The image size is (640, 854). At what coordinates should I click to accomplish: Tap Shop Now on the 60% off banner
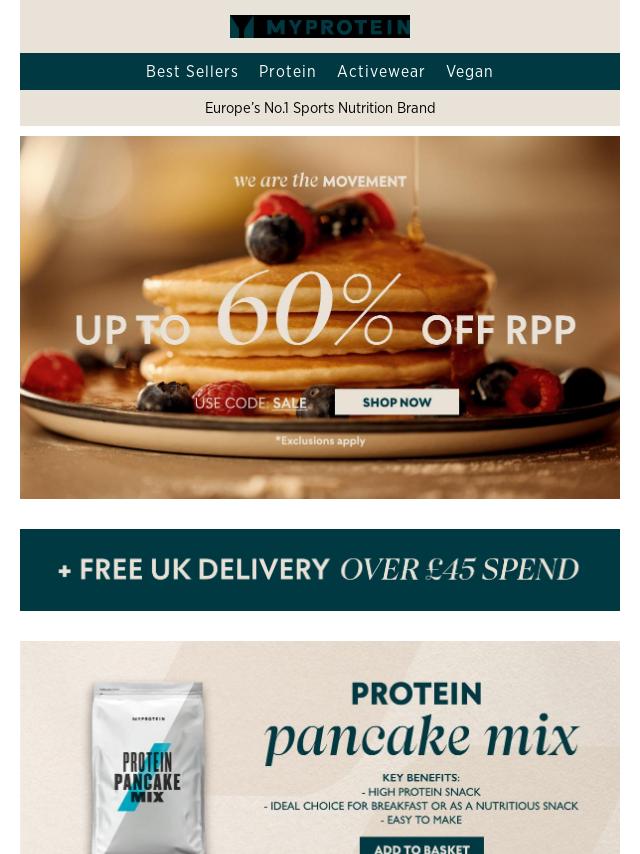[x=397, y=402]
